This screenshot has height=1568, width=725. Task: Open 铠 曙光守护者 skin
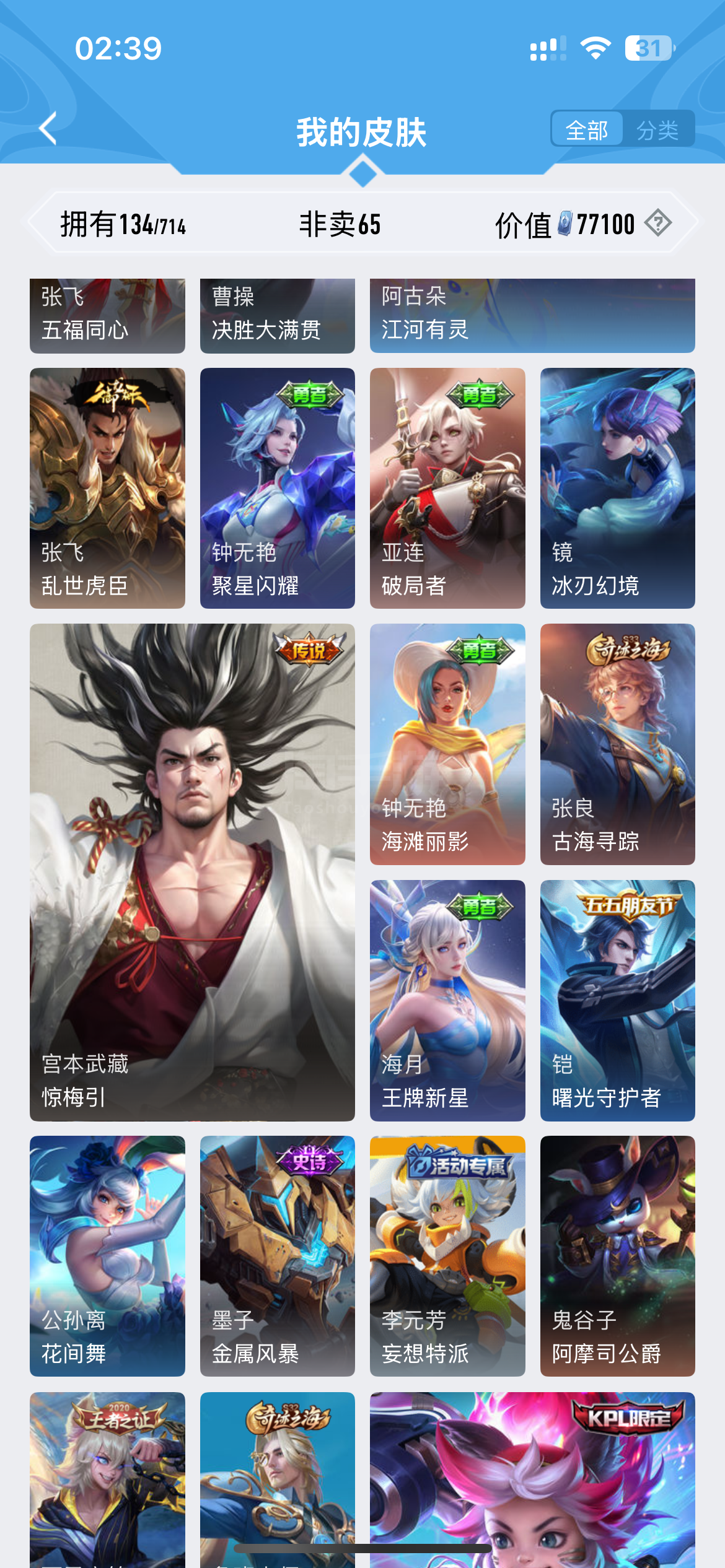[618, 1000]
